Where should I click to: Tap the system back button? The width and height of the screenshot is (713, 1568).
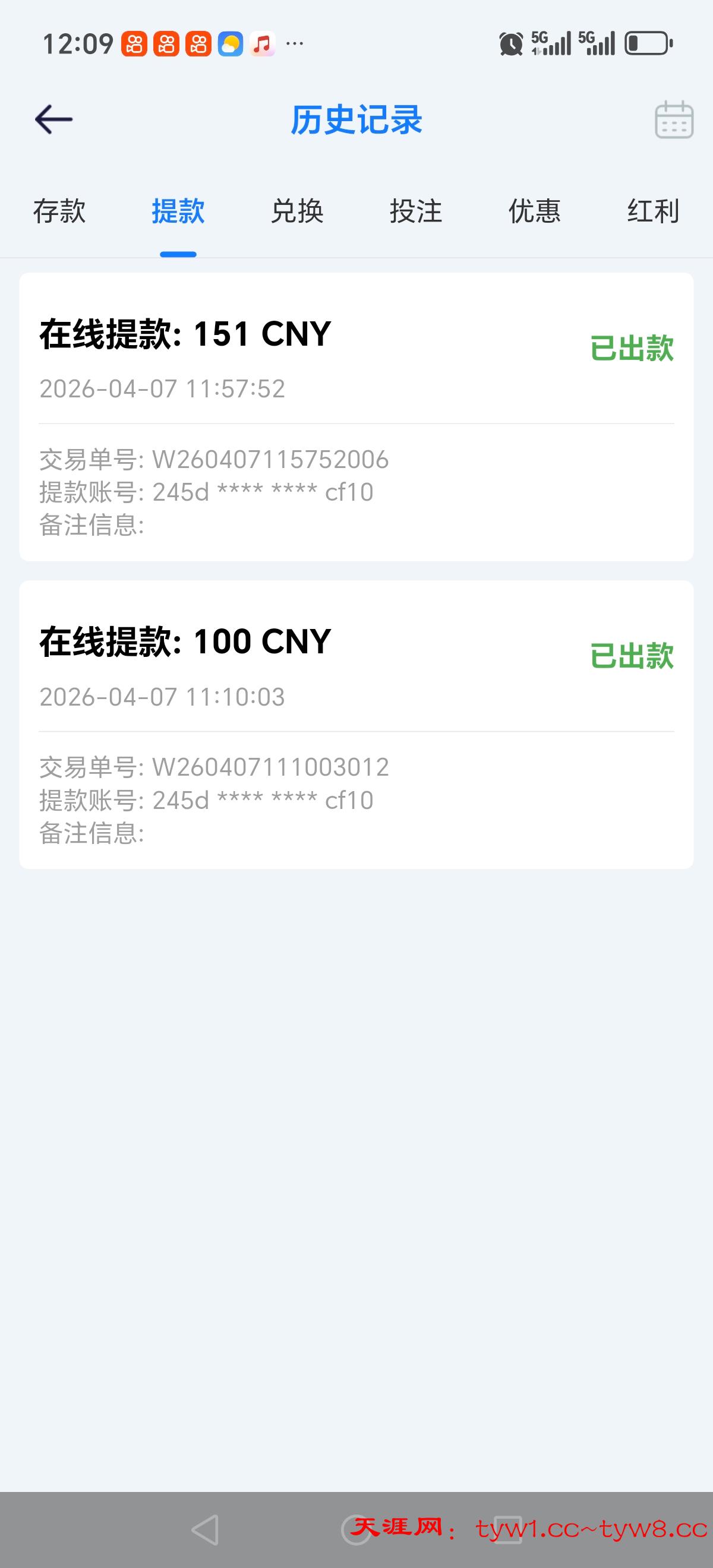tap(205, 1529)
